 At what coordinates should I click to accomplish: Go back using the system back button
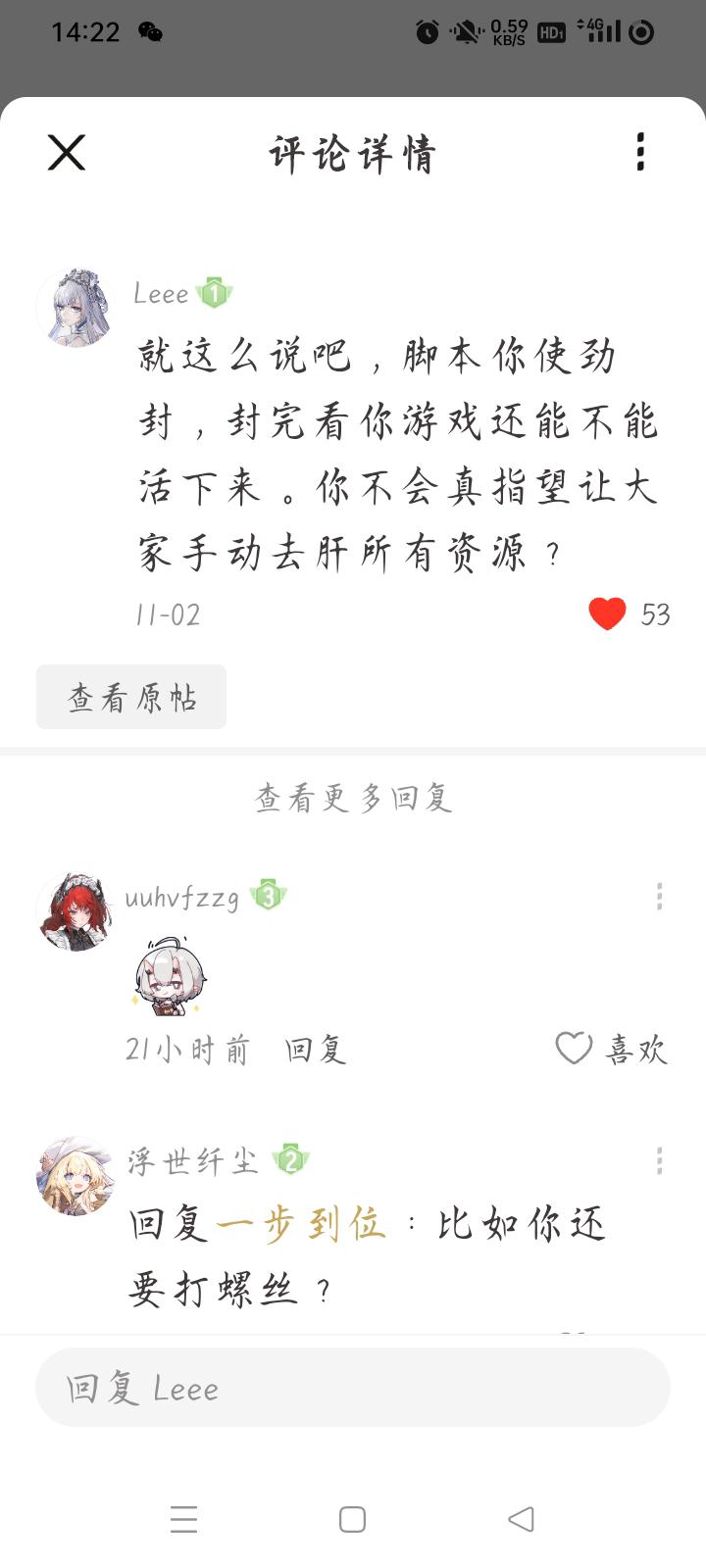(x=521, y=1519)
